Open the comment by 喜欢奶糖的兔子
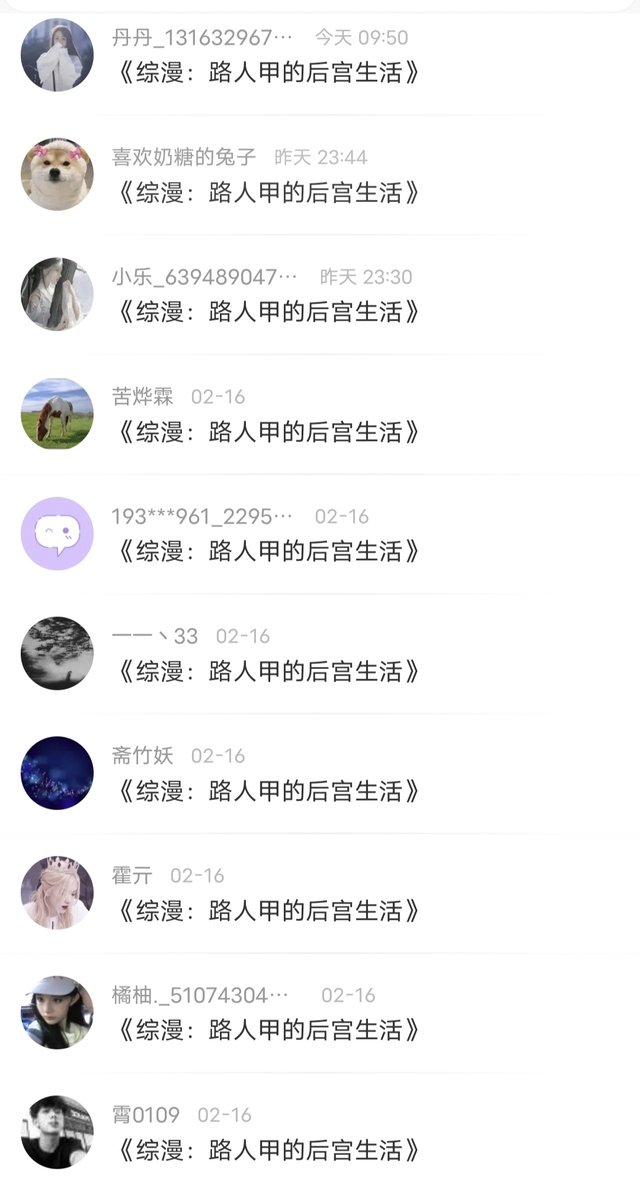This screenshot has width=640, height=1190. pos(320,175)
